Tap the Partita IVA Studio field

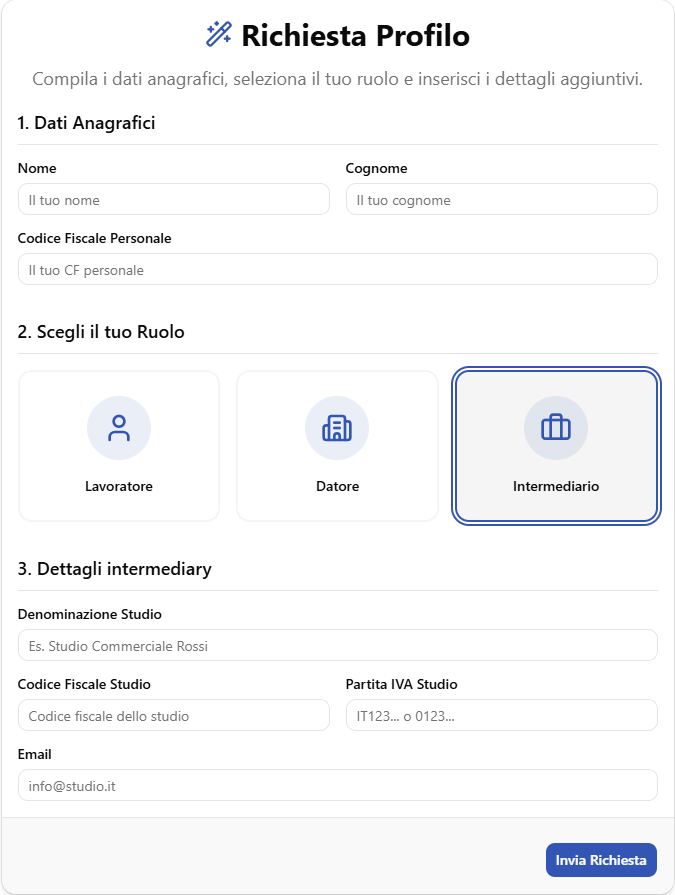pyautogui.click(x=502, y=715)
